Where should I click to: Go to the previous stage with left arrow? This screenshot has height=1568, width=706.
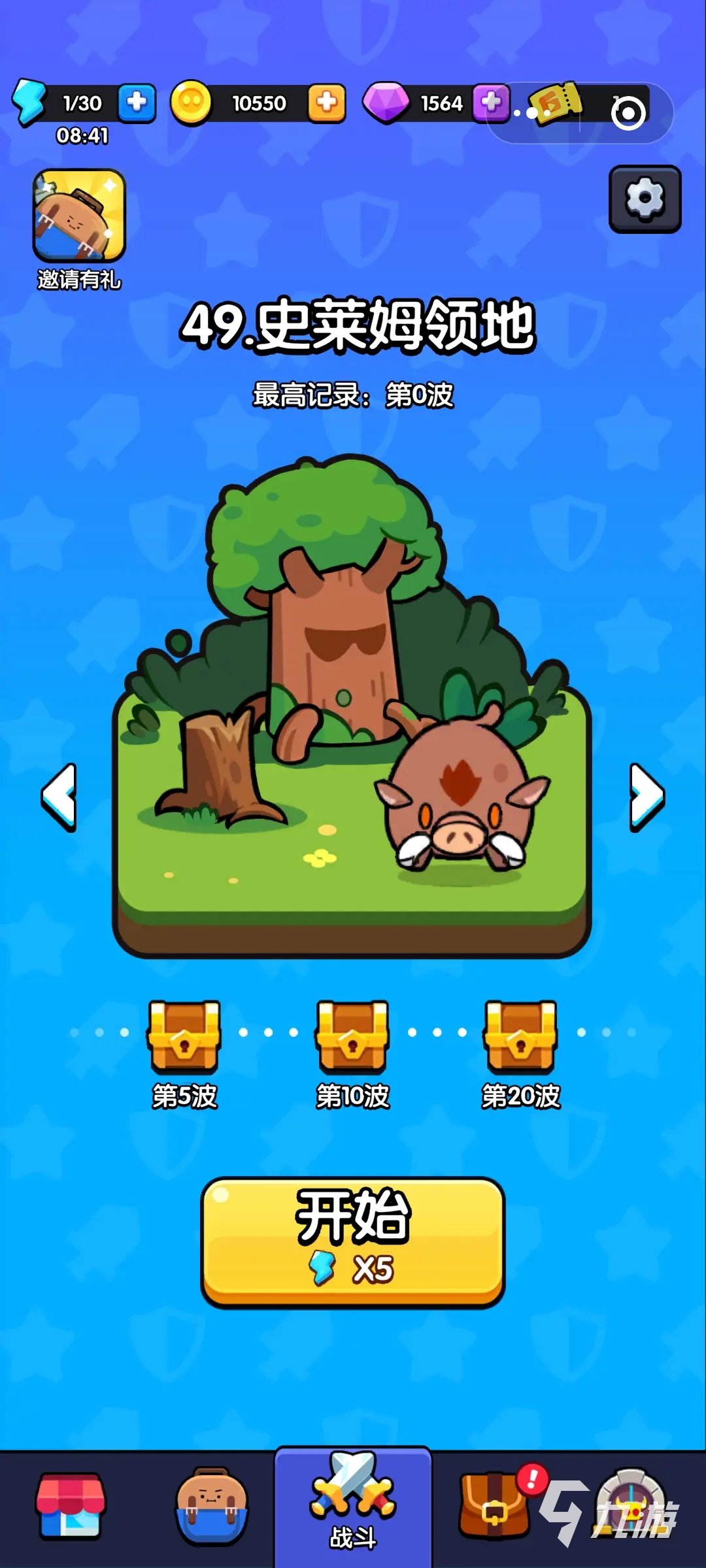click(59, 797)
